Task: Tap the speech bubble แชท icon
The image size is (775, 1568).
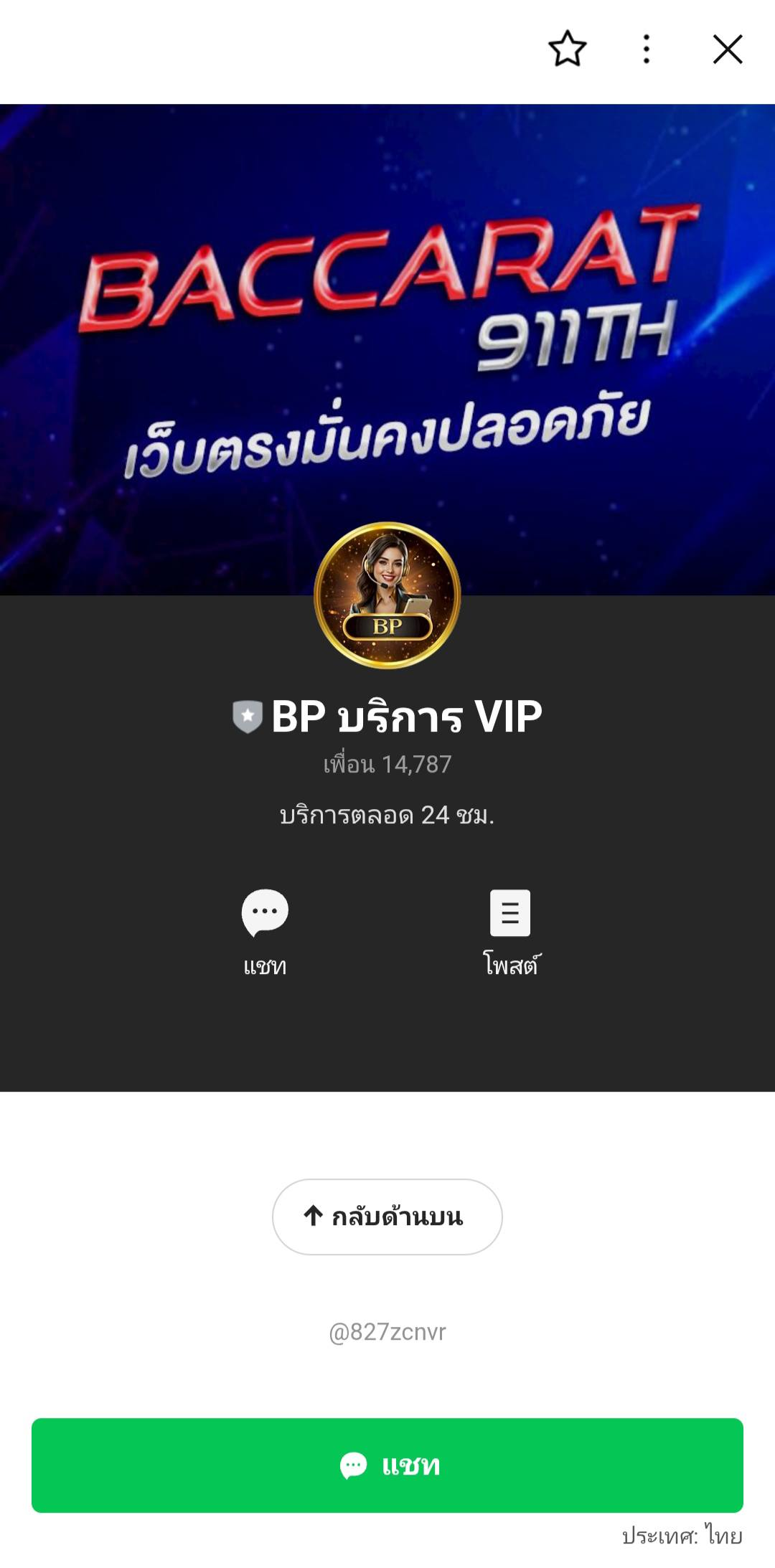Action: tap(265, 913)
